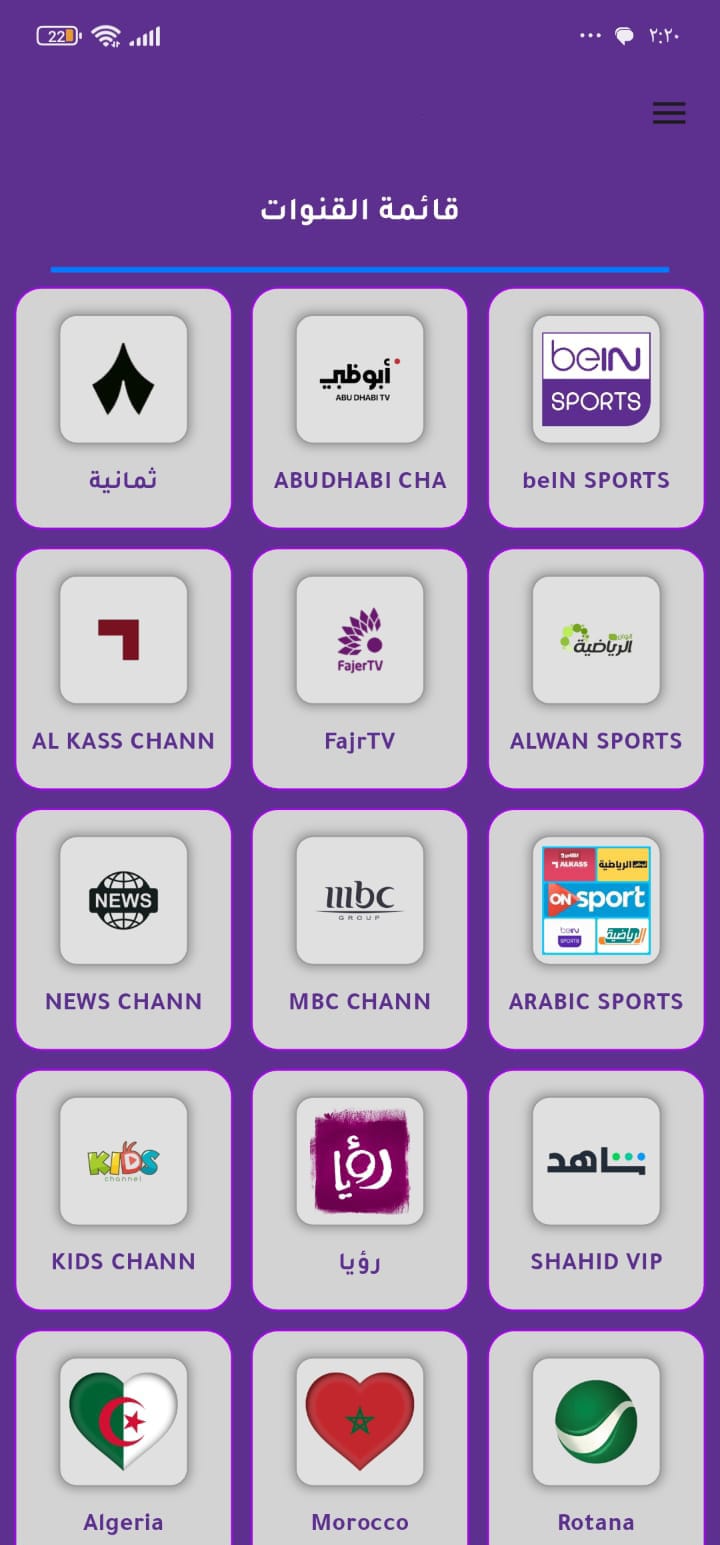Tap the Rotana channel card
Image resolution: width=720 pixels, height=1545 pixels.
tap(596, 1440)
